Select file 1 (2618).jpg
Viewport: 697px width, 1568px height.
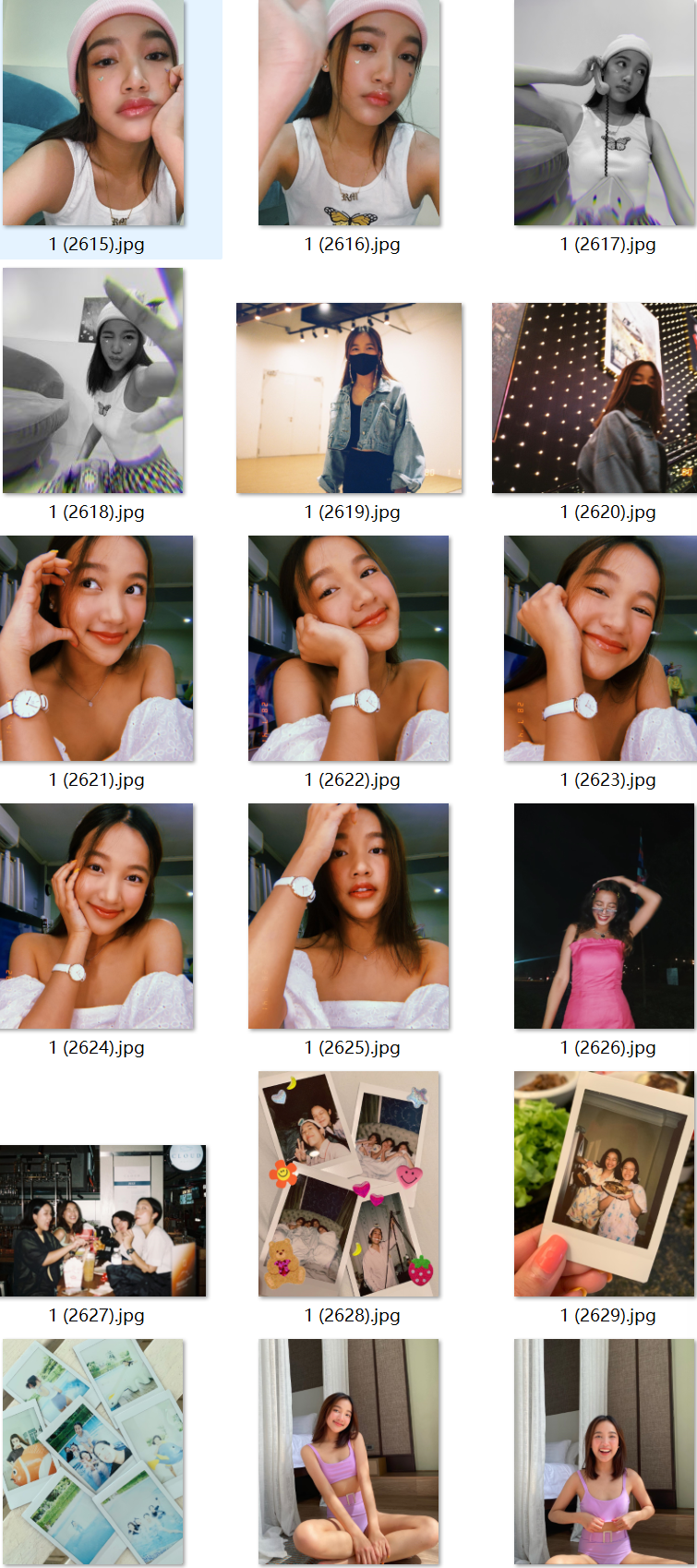pyautogui.click(x=93, y=380)
